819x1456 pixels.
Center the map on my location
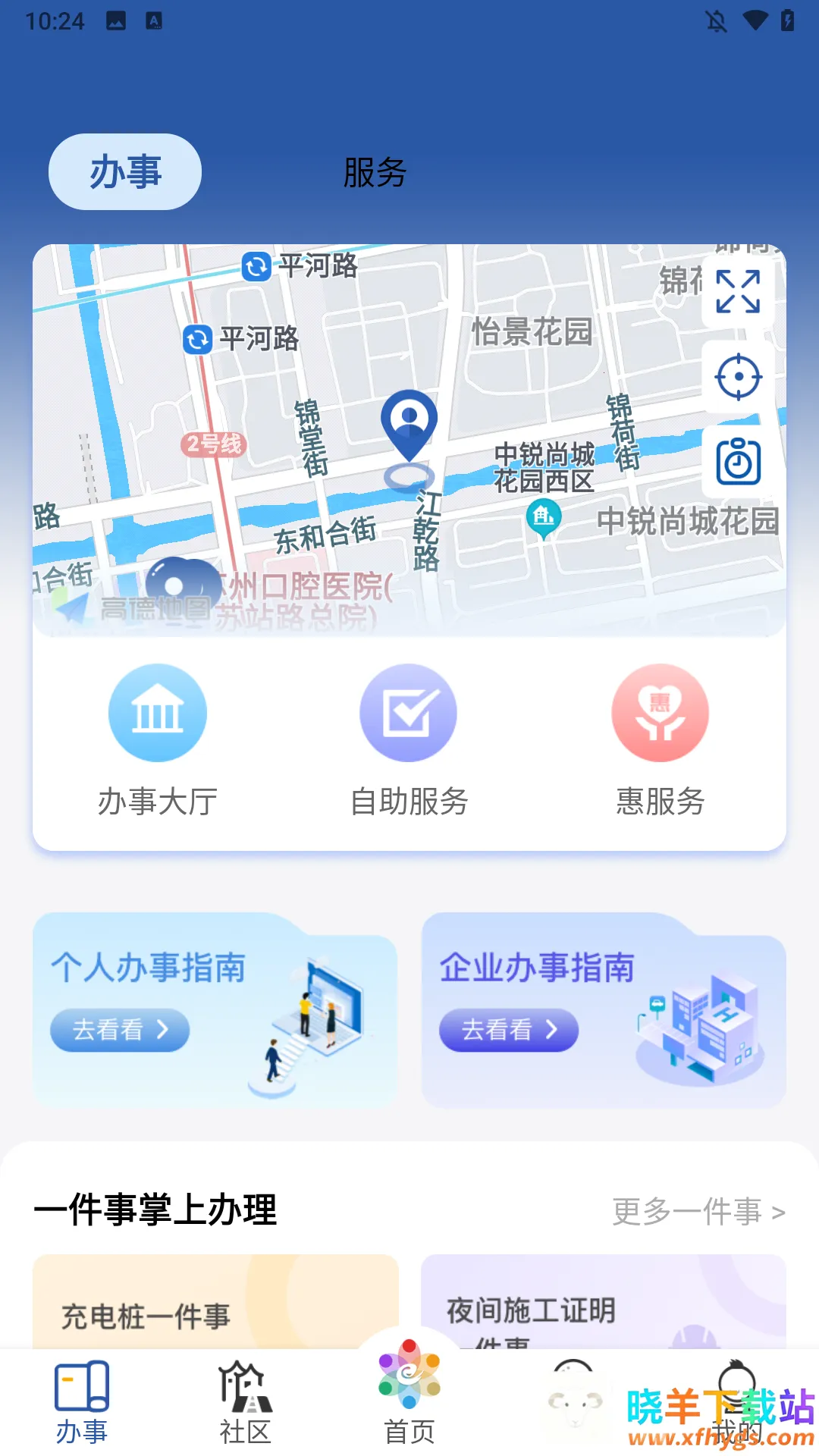(x=738, y=377)
